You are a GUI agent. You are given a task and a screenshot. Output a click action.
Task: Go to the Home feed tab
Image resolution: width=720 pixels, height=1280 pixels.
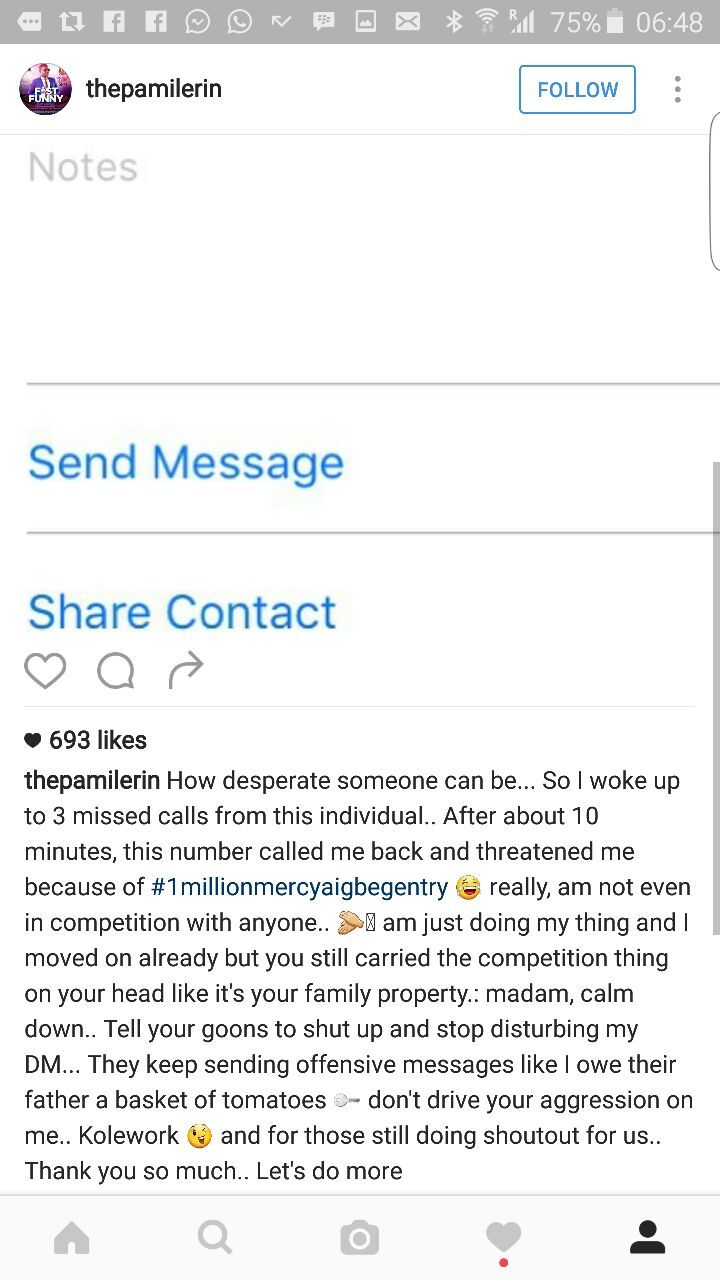click(72, 1239)
